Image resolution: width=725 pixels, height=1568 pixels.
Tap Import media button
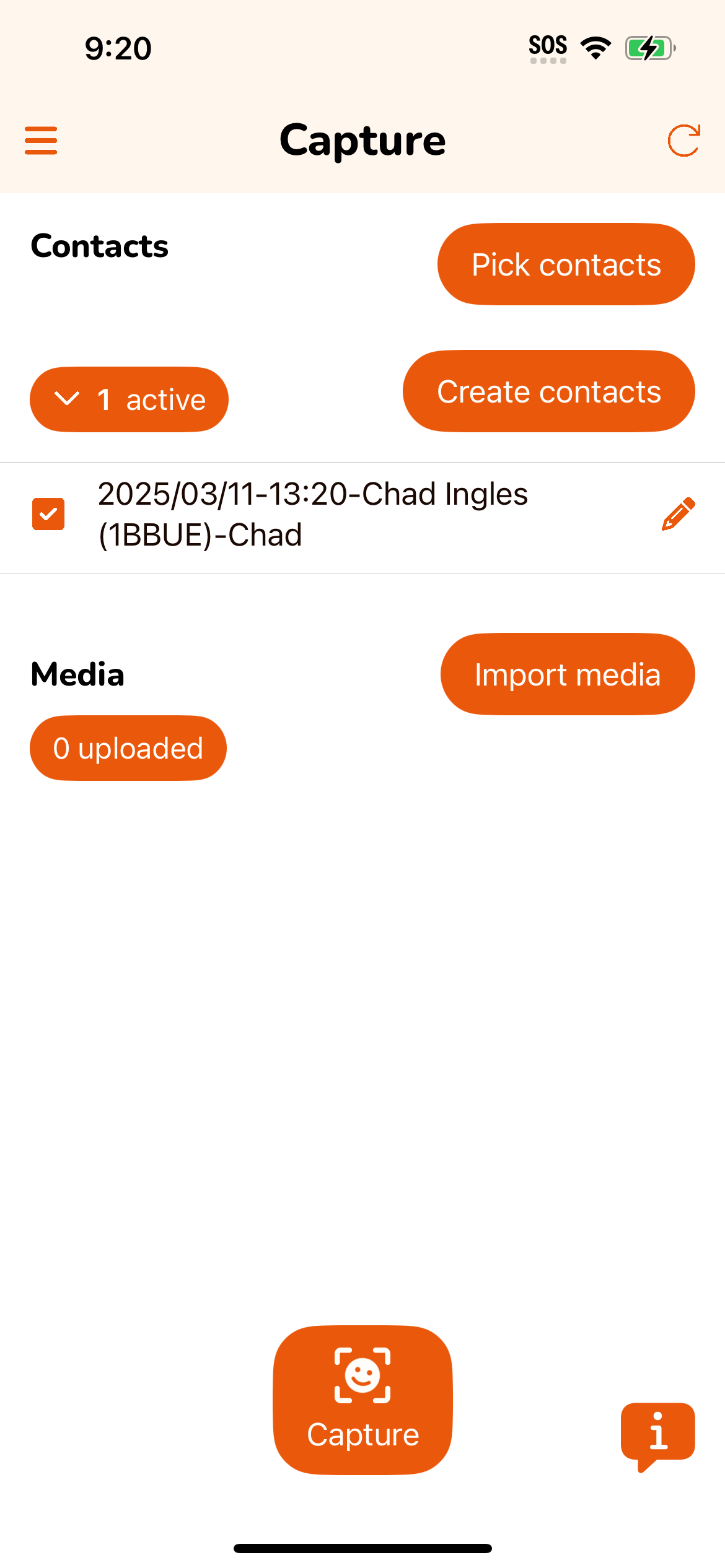tap(568, 674)
